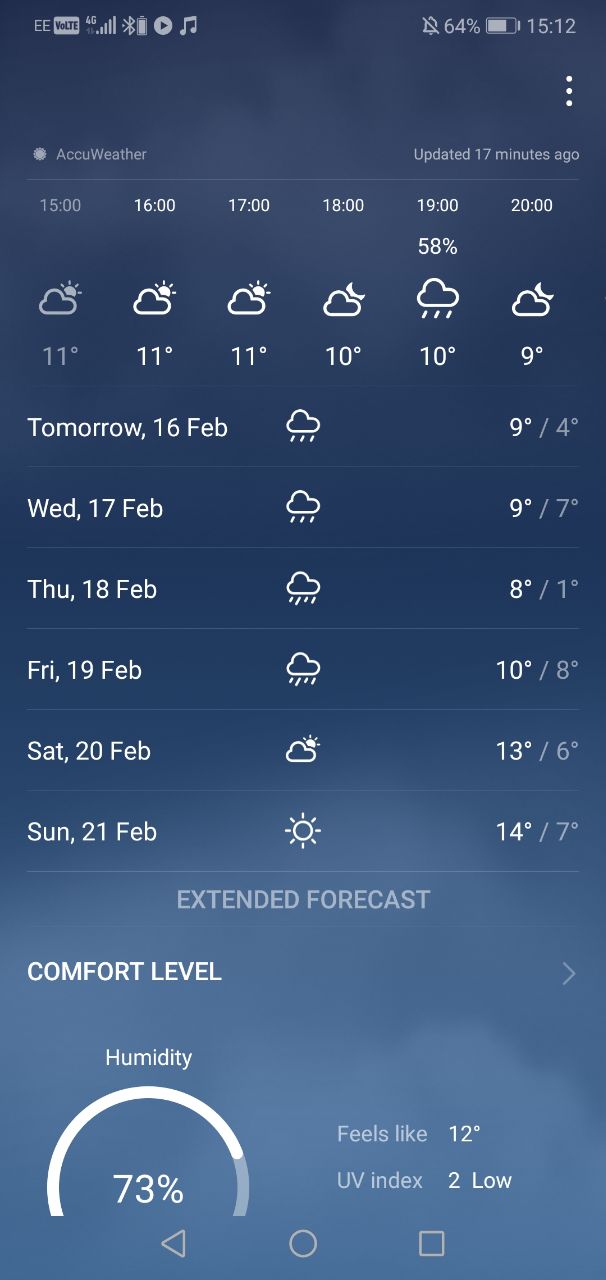Expand Comfort Level details via chevron
This screenshot has height=1280, width=606.
[x=569, y=973]
